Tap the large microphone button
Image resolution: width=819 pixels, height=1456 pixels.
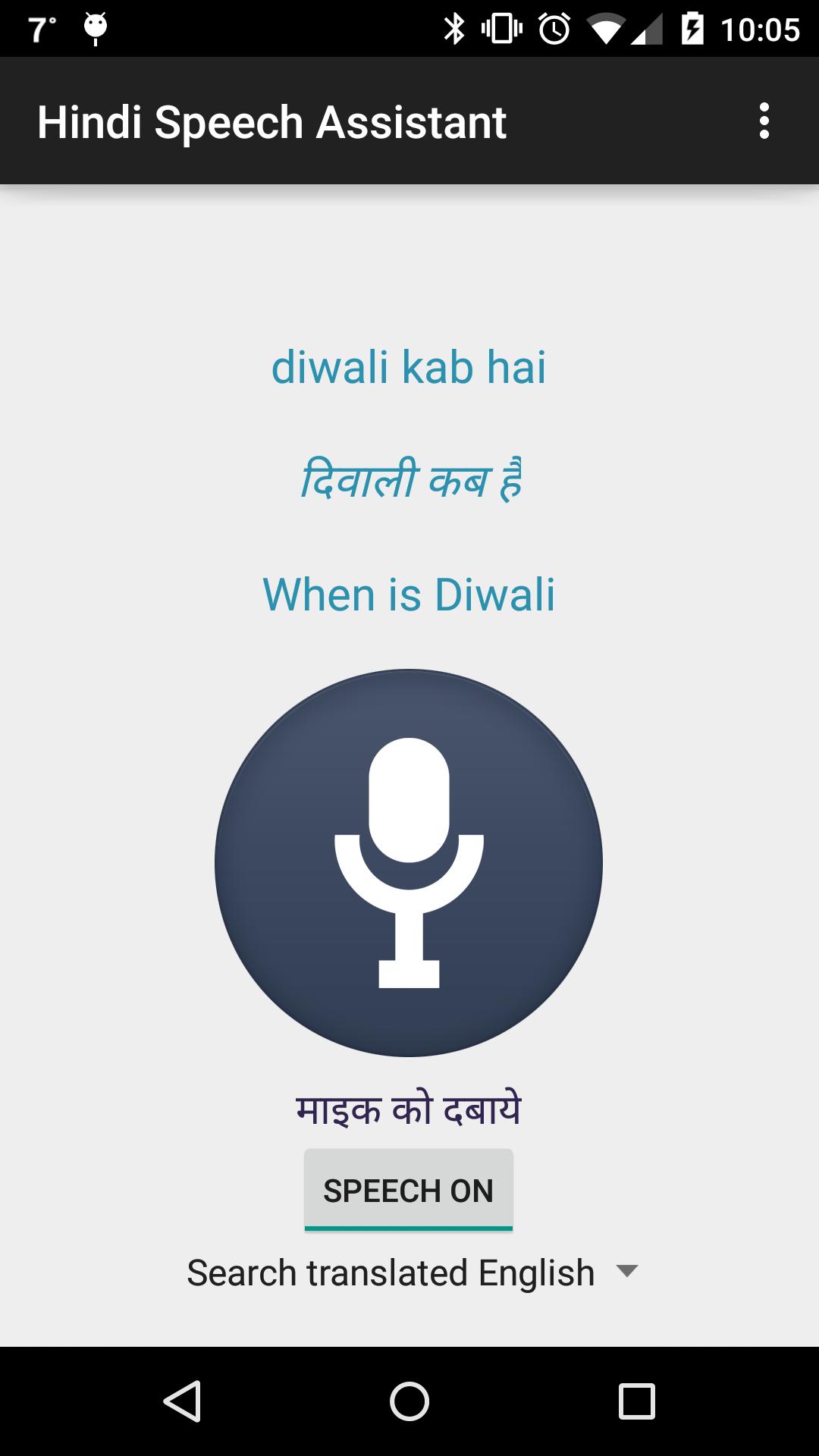point(409,863)
